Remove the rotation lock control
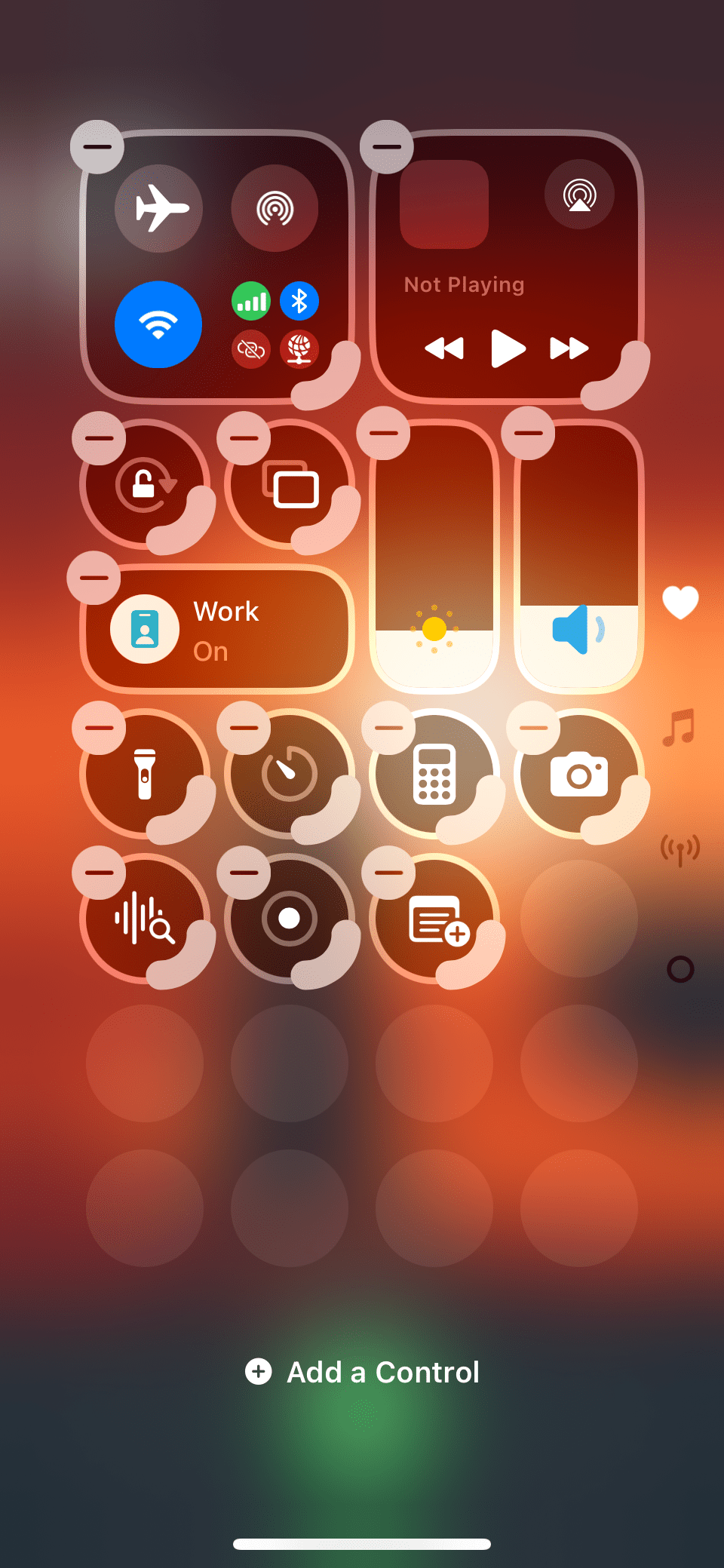This screenshot has width=724, height=1568. tap(99, 438)
